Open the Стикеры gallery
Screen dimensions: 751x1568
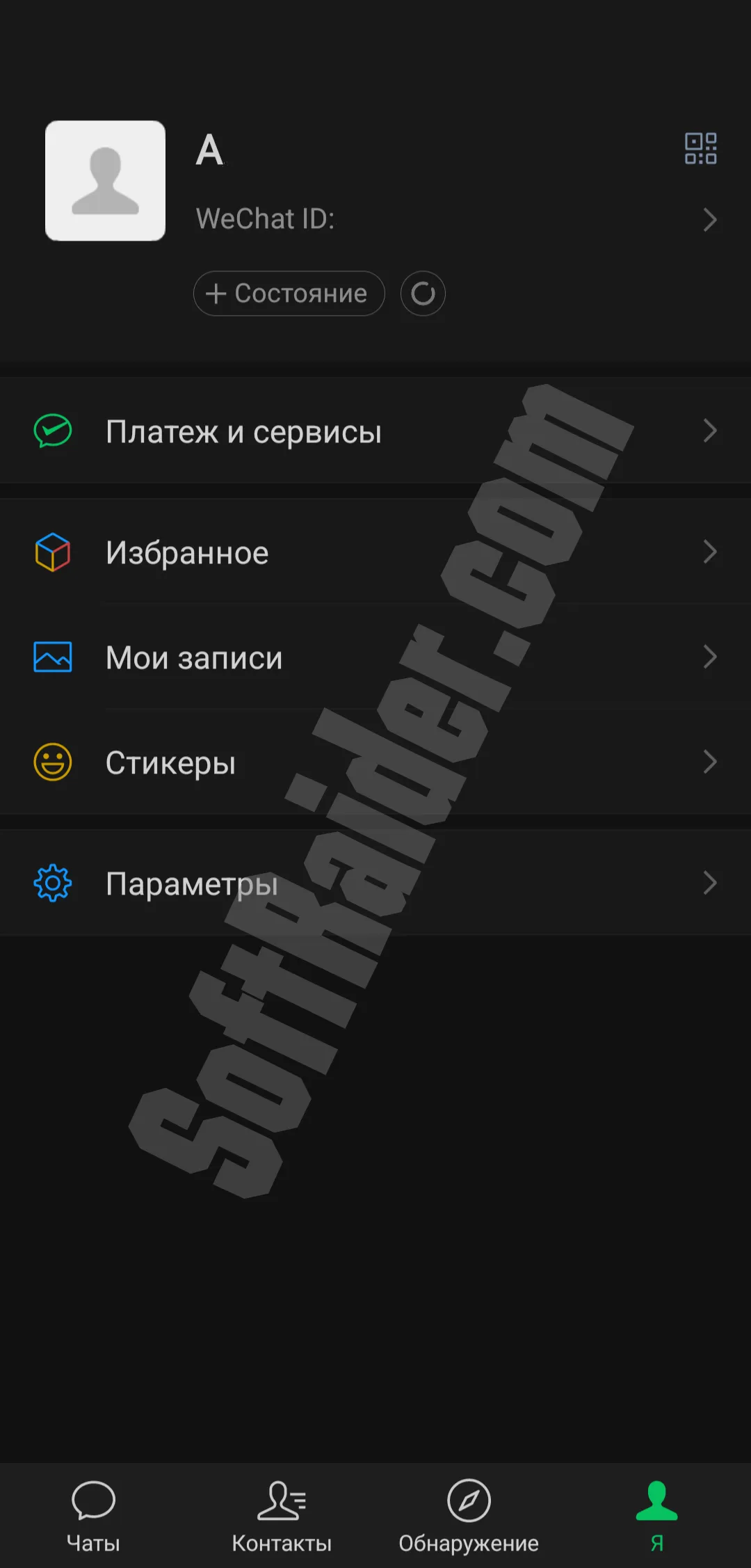pos(375,762)
